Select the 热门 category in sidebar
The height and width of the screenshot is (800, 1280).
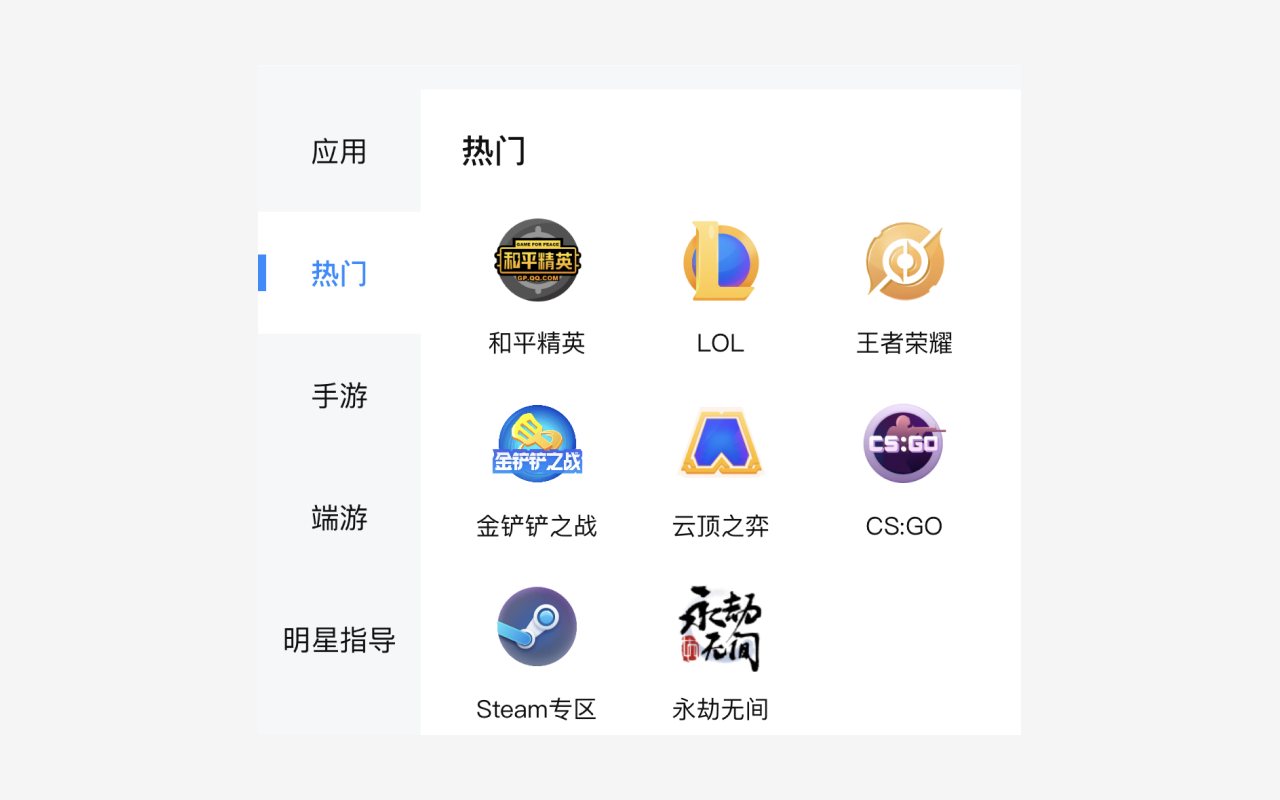pyautogui.click(x=339, y=273)
